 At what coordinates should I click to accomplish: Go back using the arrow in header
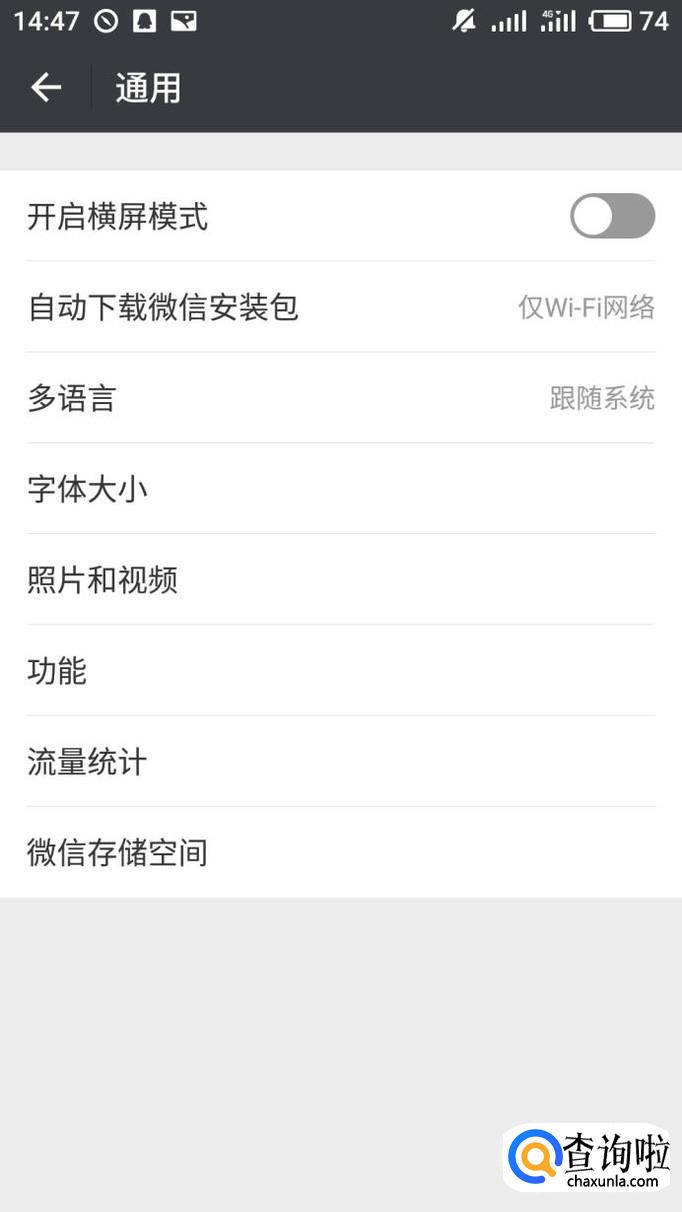click(46, 88)
